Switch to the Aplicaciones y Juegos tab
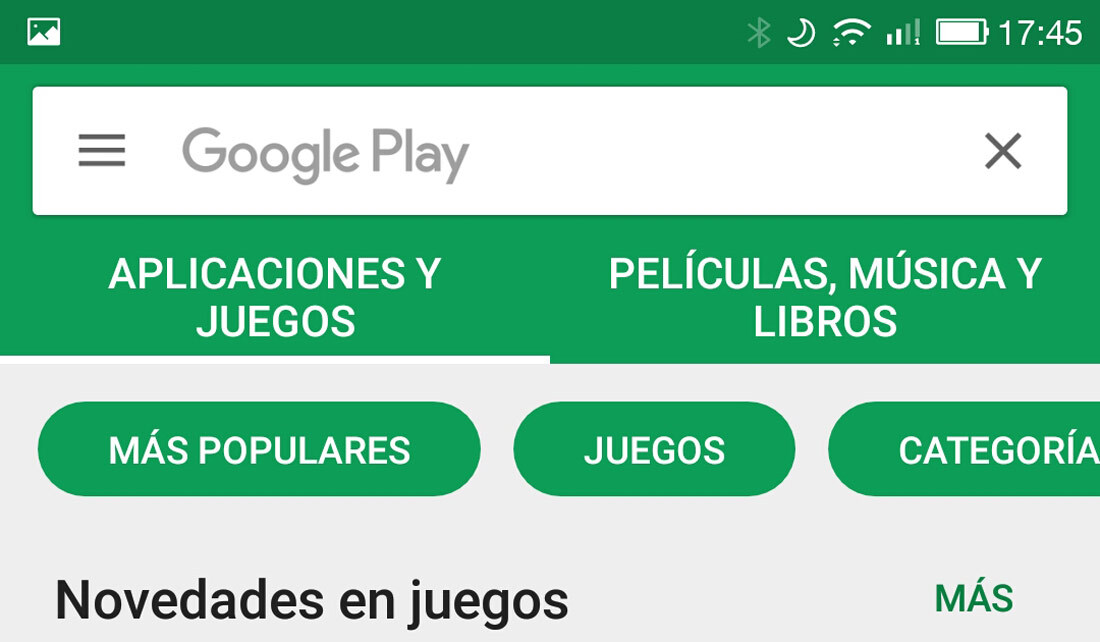Image resolution: width=1100 pixels, height=642 pixels. pos(275,298)
